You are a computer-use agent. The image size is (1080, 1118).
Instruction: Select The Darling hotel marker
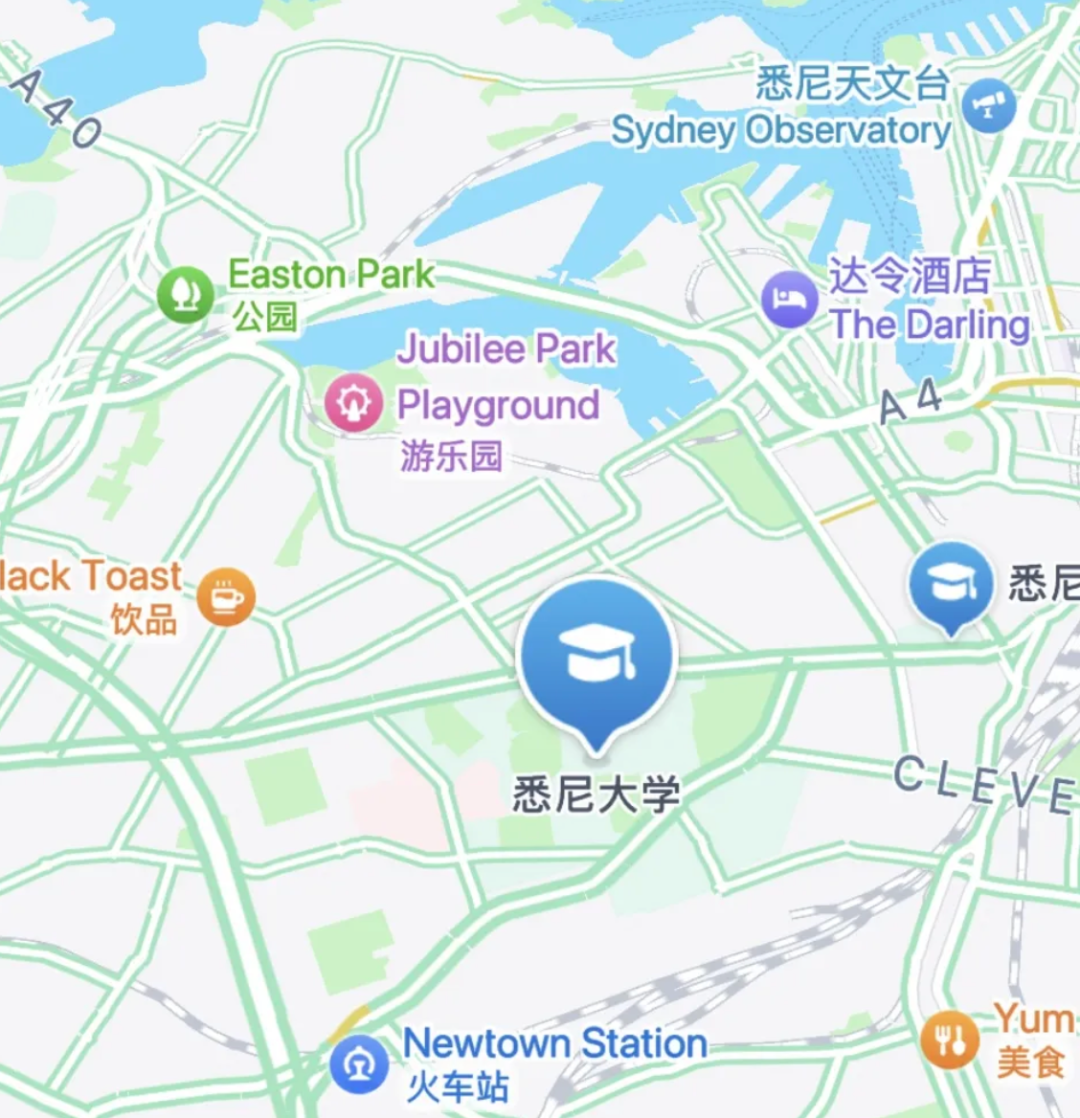click(790, 299)
